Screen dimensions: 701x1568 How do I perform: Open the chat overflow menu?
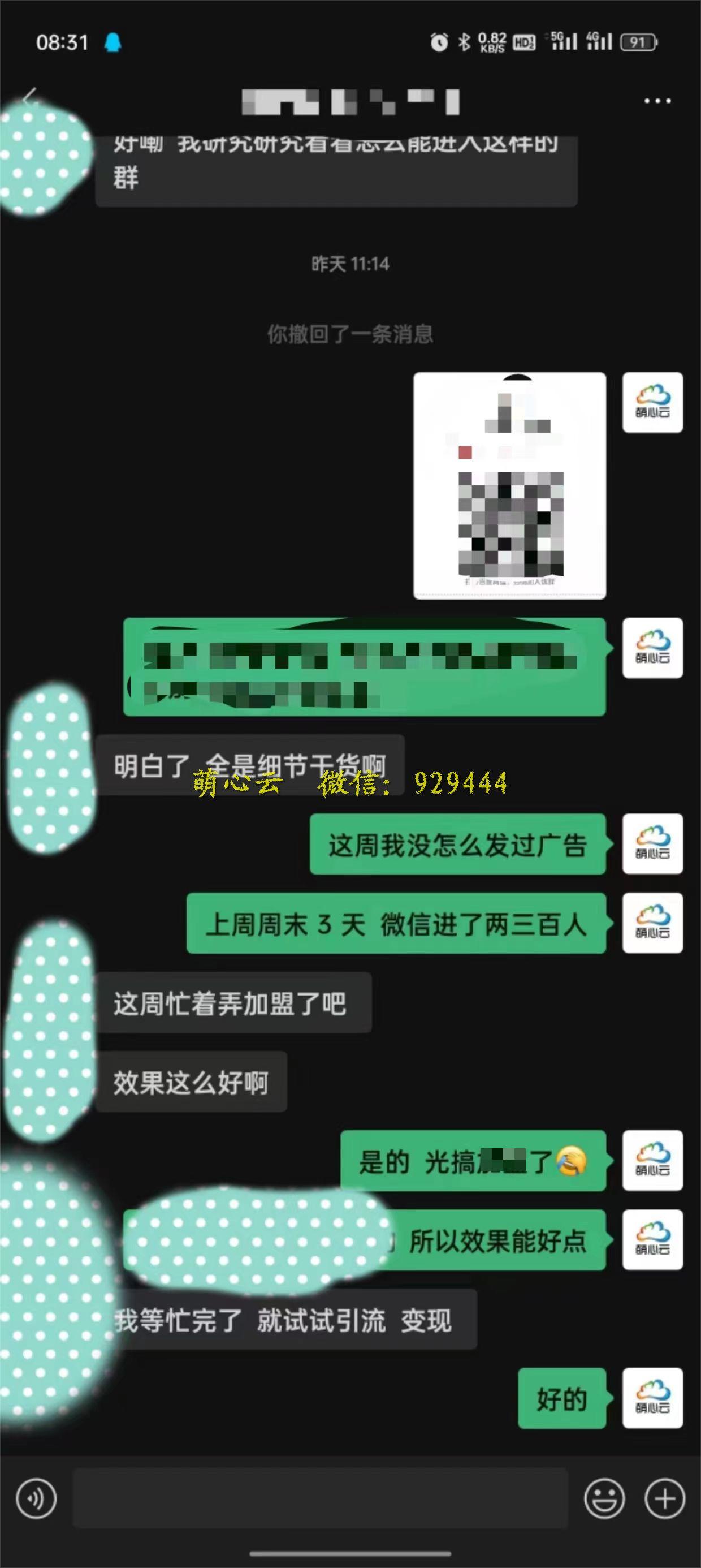pos(657,101)
